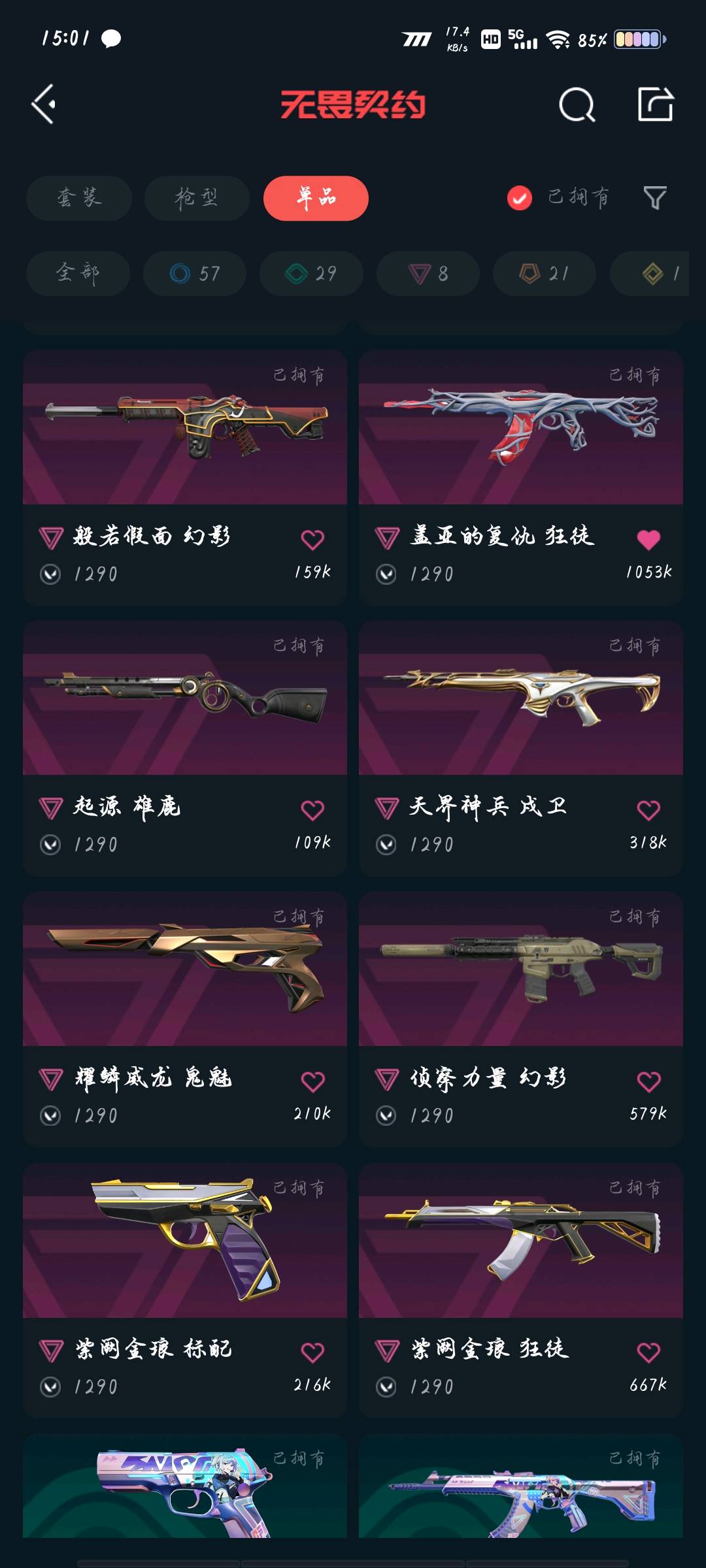Toggle the 已拥有 checkbox
Viewport: 706px width, 1568px height.
(520, 198)
